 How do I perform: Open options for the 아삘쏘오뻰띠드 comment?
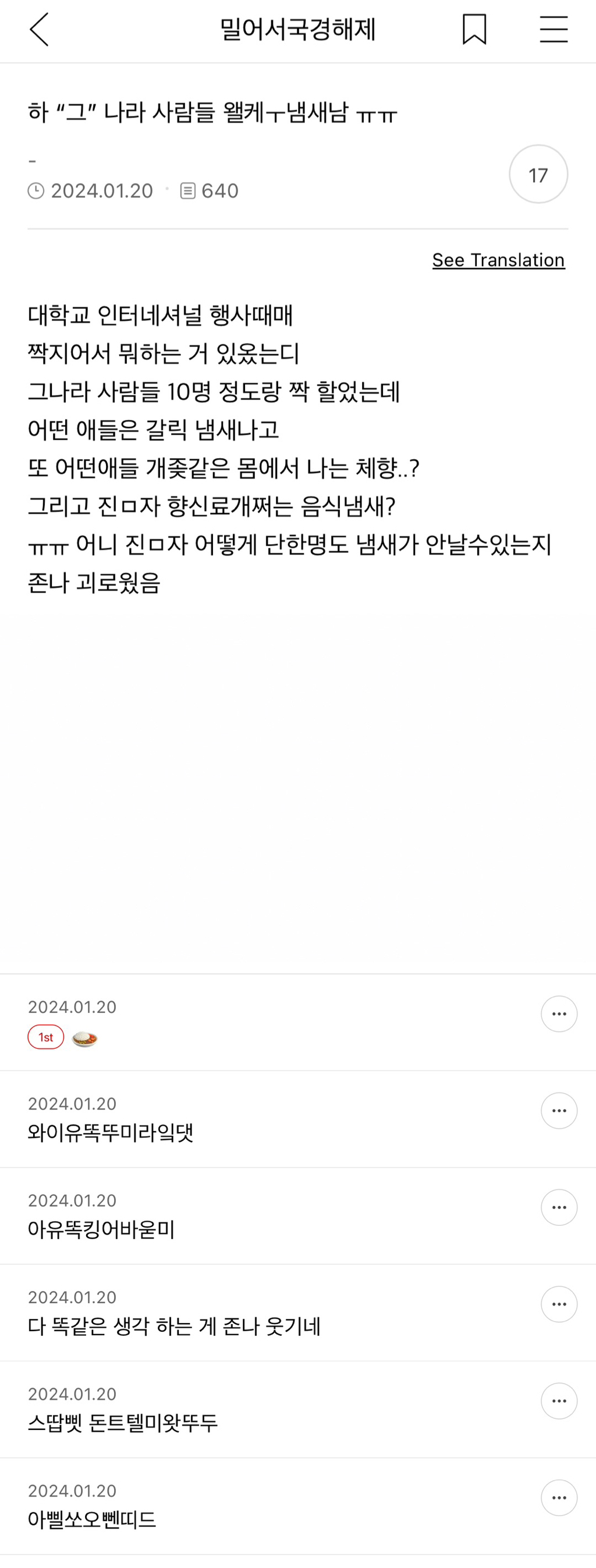[x=559, y=1498]
